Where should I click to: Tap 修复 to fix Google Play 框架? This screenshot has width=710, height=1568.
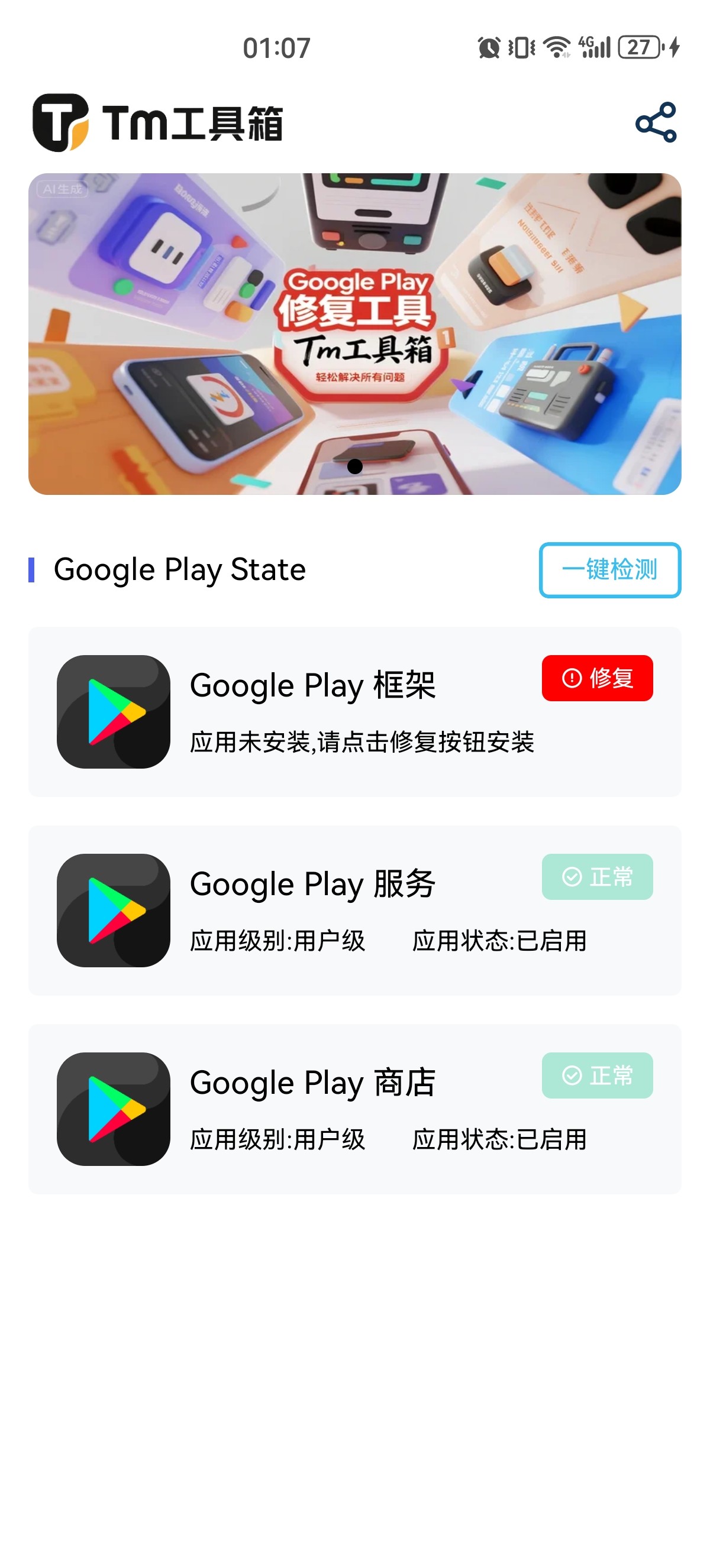tap(597, 678)
